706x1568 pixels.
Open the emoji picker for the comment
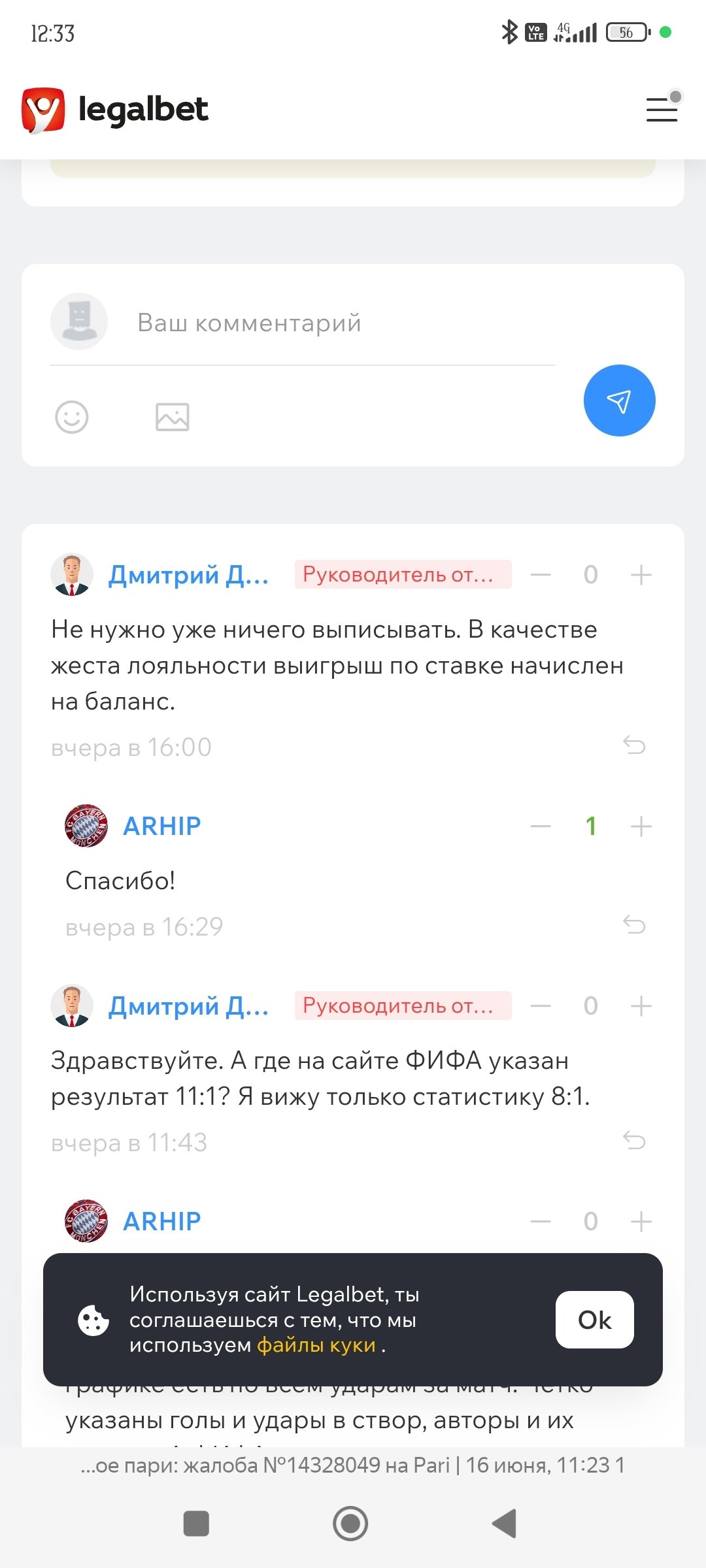tap(72, 417)
